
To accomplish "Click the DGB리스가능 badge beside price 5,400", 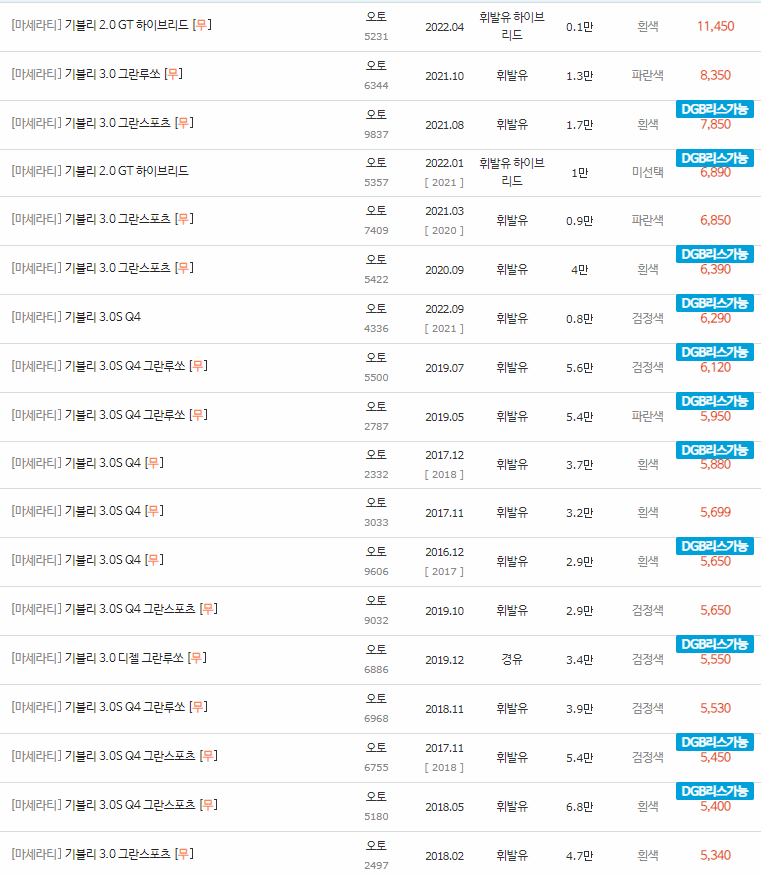I will point(716,792).
